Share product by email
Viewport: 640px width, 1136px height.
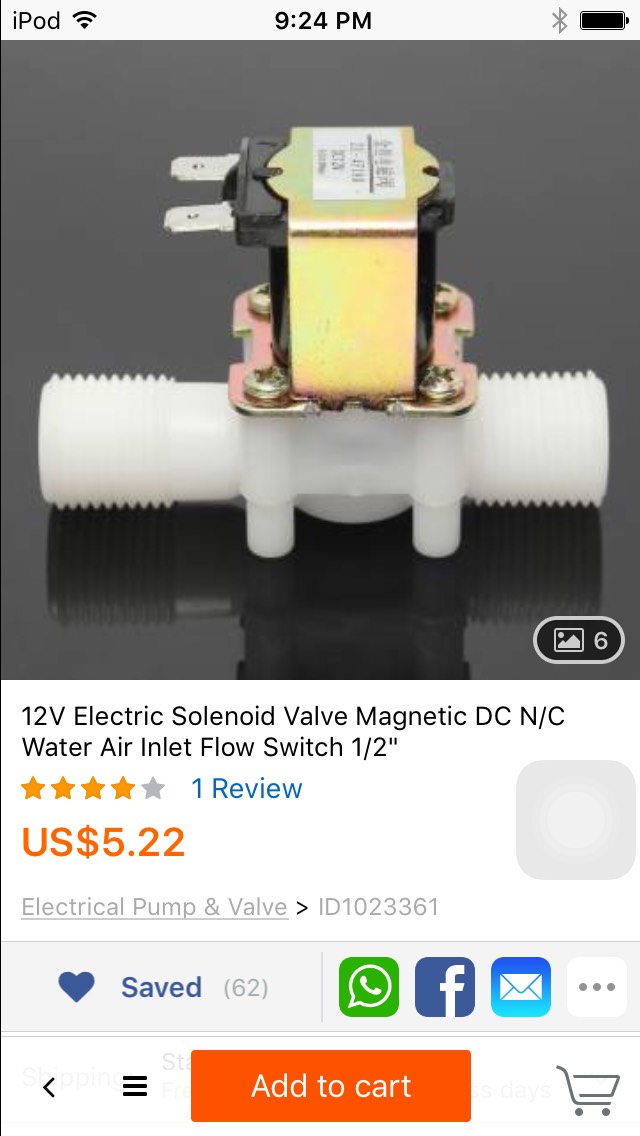tap(521, 987)
